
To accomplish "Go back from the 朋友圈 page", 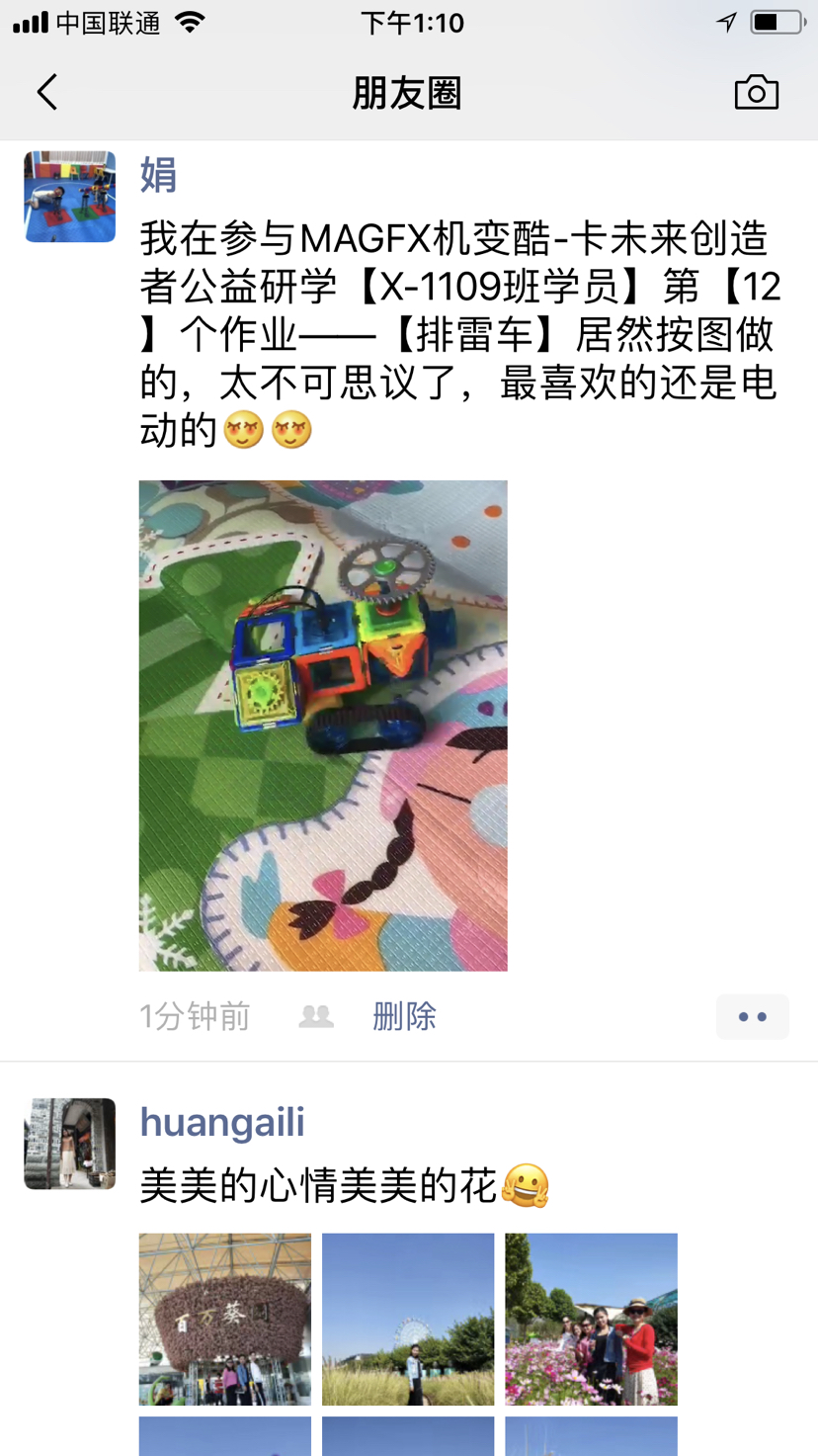I will click(x=46, y=92).
